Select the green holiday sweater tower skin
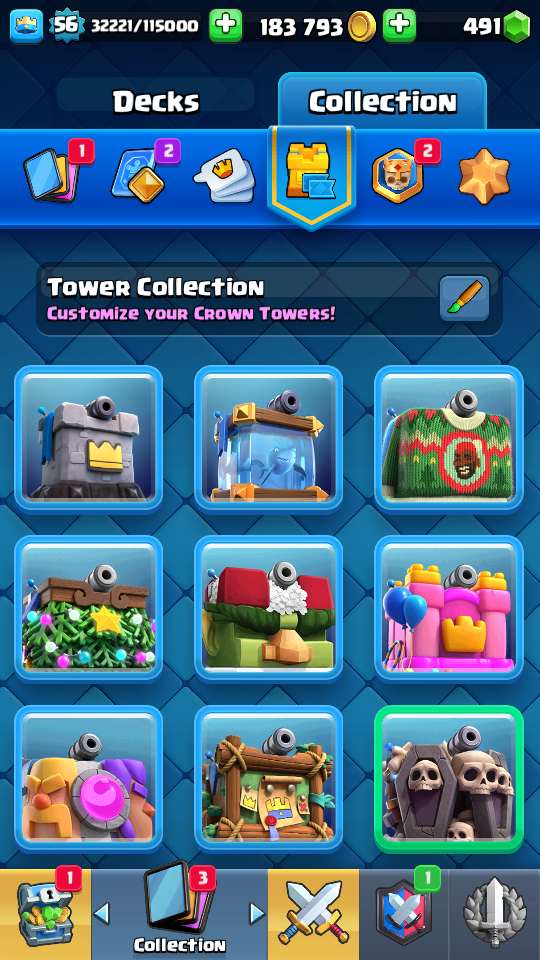Viewport: 540px width, 960px height. point(449,439)
